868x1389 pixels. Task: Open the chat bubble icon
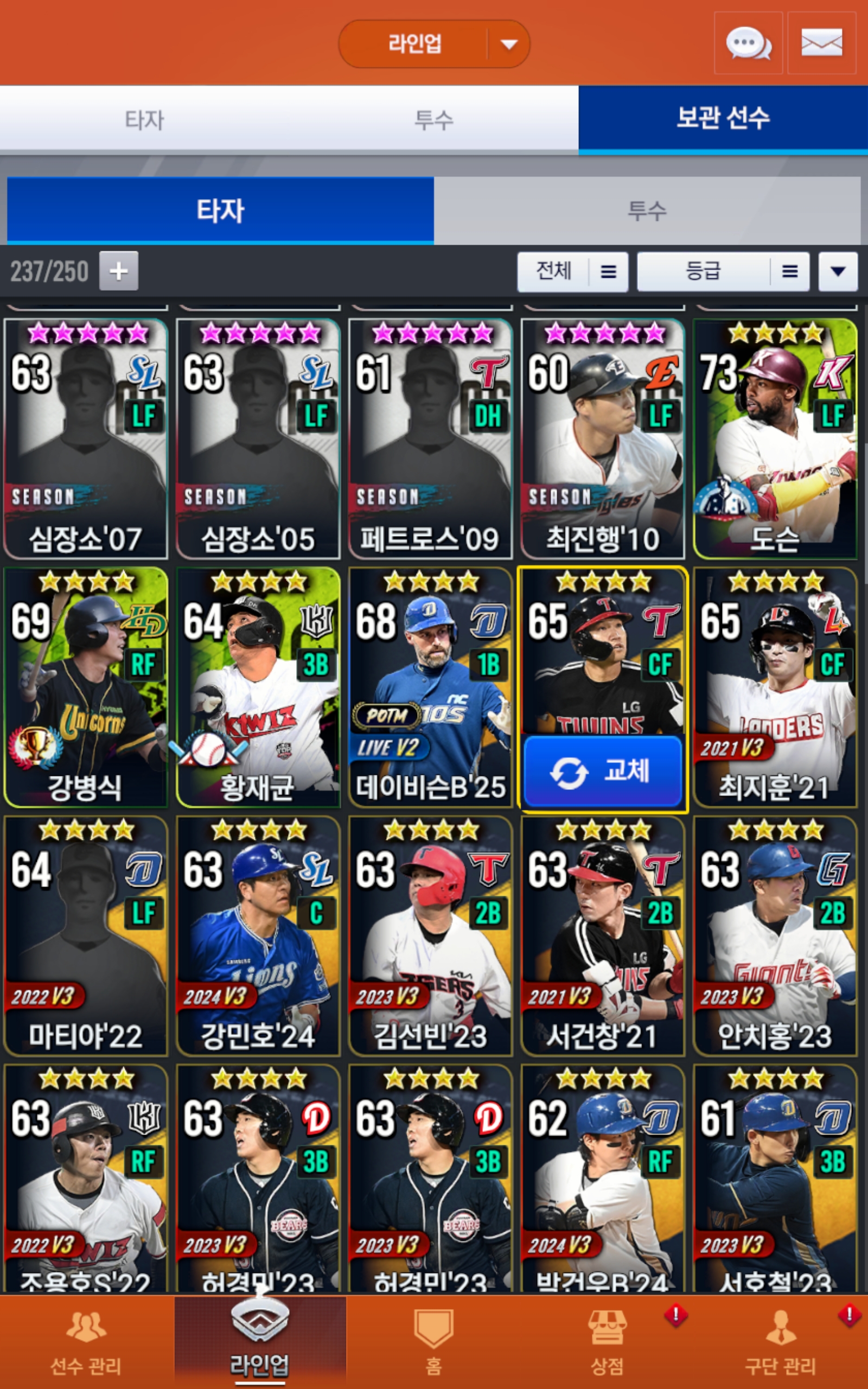pos(748,43)
